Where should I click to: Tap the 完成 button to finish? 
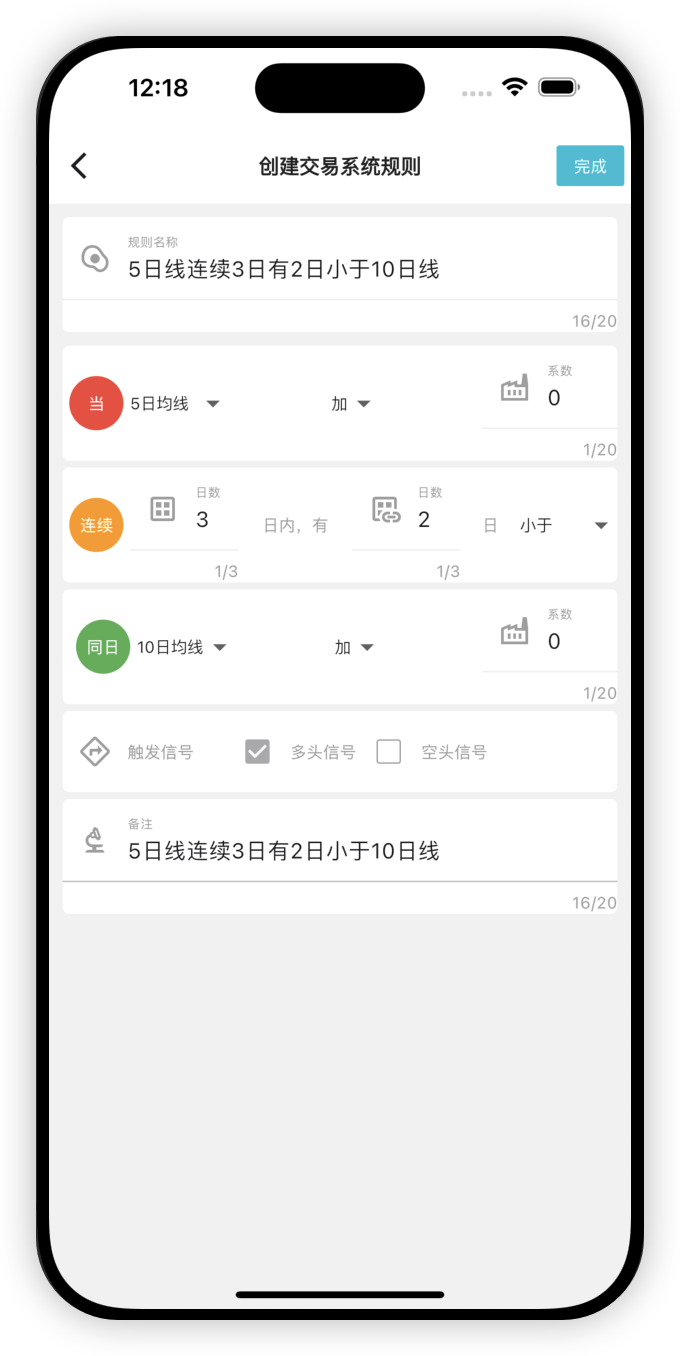click(x=590, y=166)
